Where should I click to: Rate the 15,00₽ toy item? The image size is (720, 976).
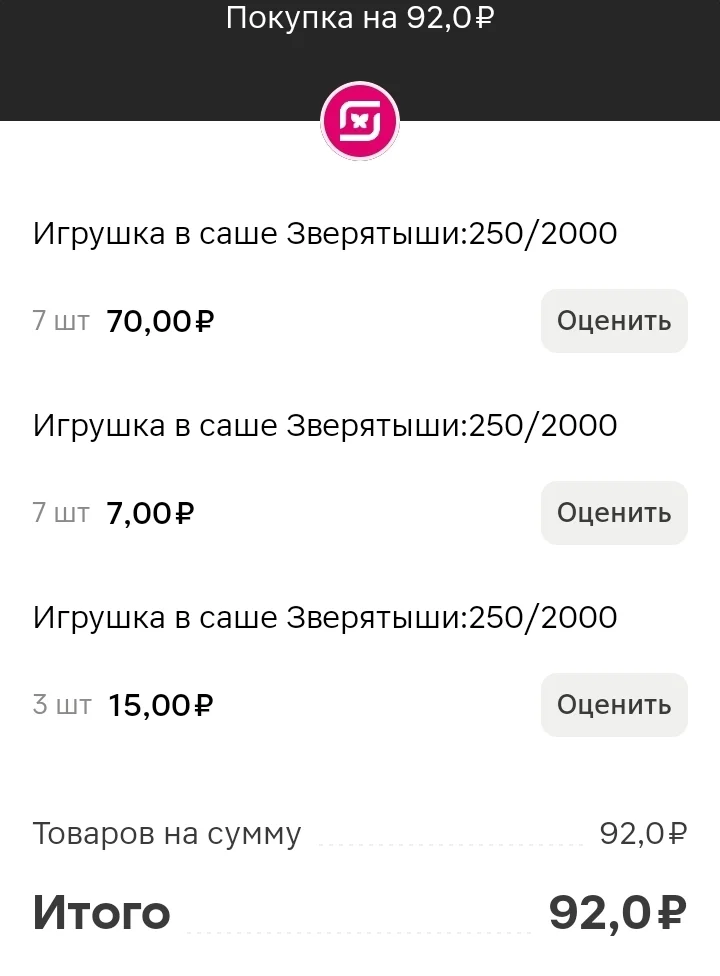(614, 704)
